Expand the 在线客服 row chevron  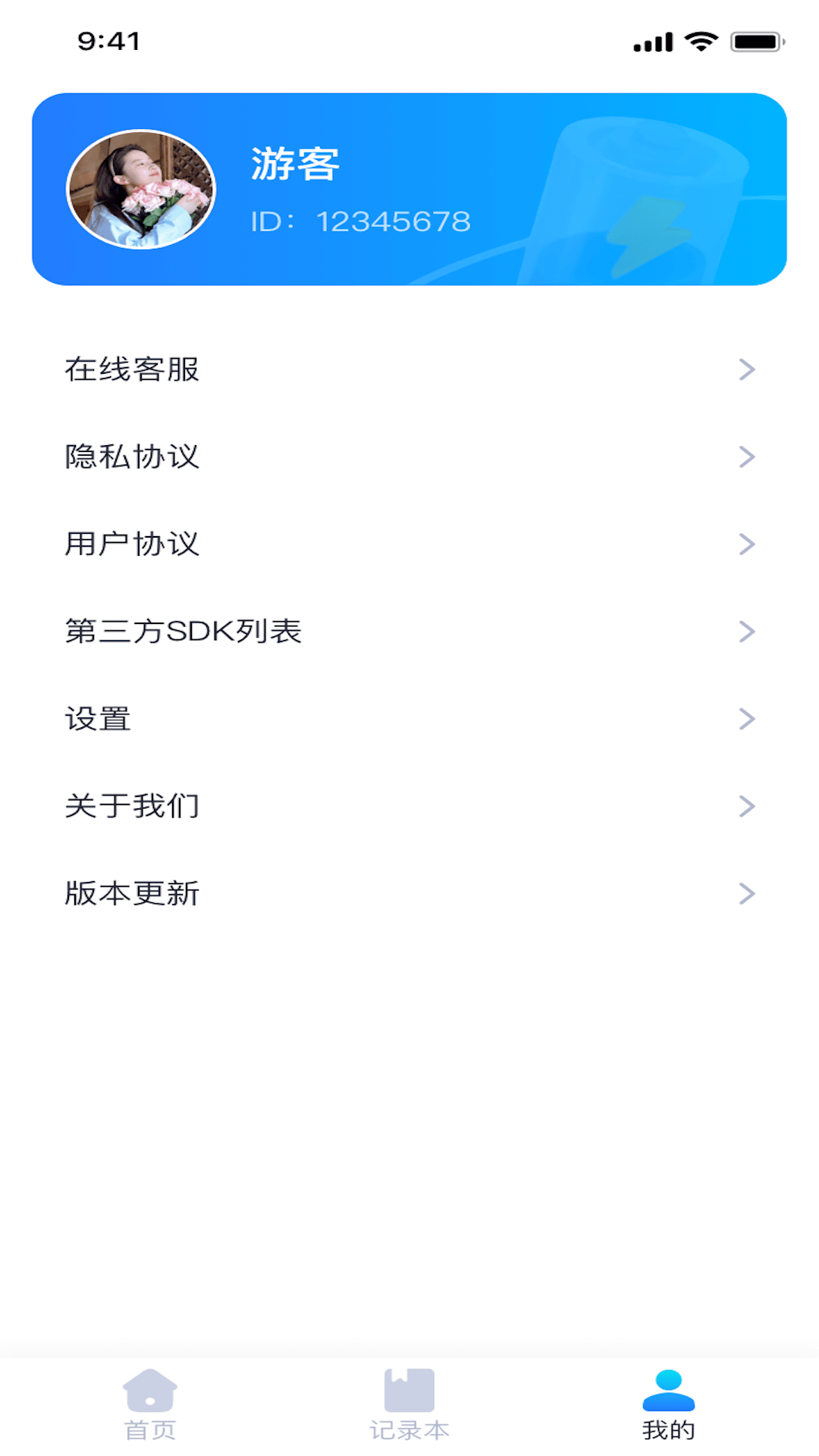click(747, 369)
